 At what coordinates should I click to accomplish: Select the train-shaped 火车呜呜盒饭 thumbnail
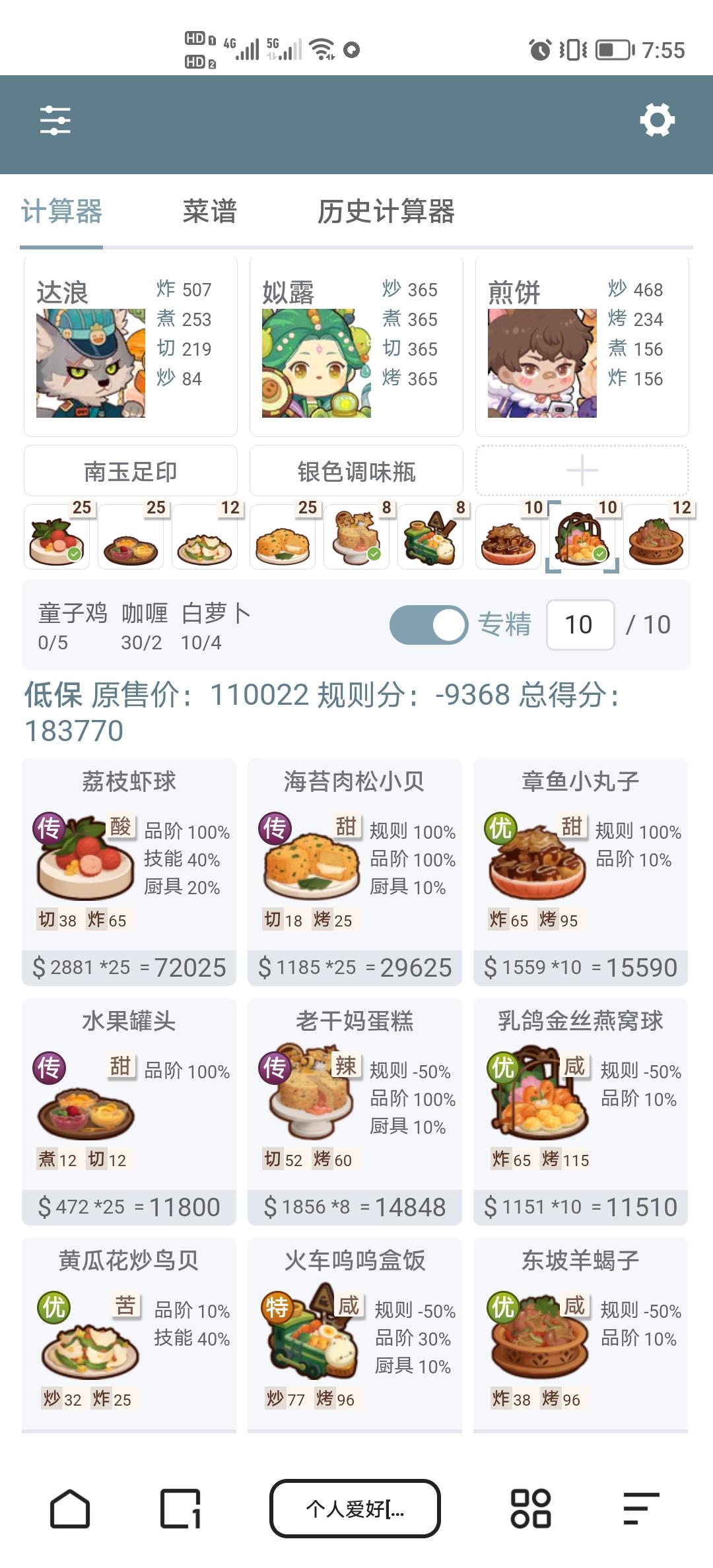tap(430, 538)
